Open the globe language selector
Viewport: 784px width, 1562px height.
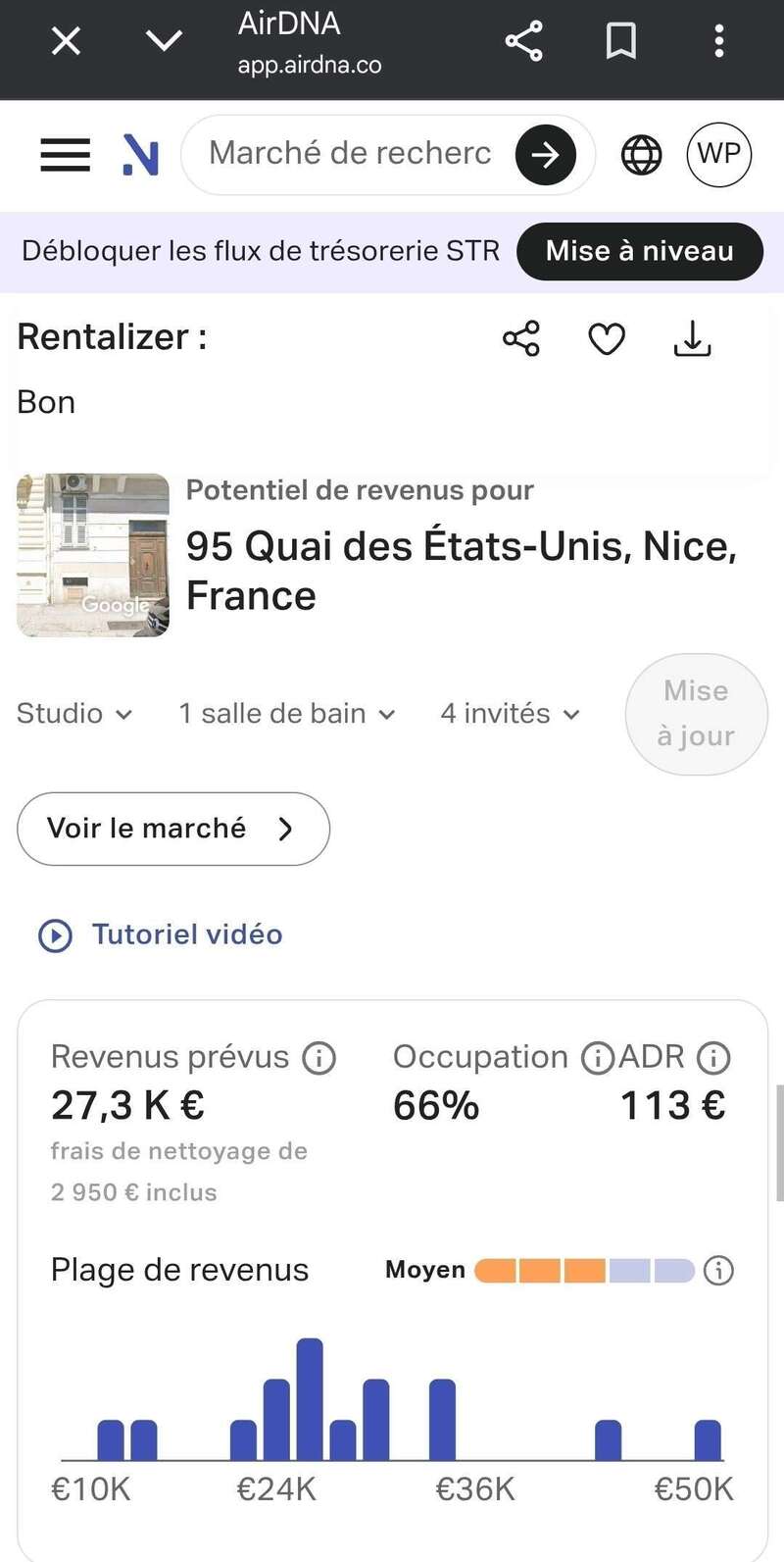pos(642,155)
